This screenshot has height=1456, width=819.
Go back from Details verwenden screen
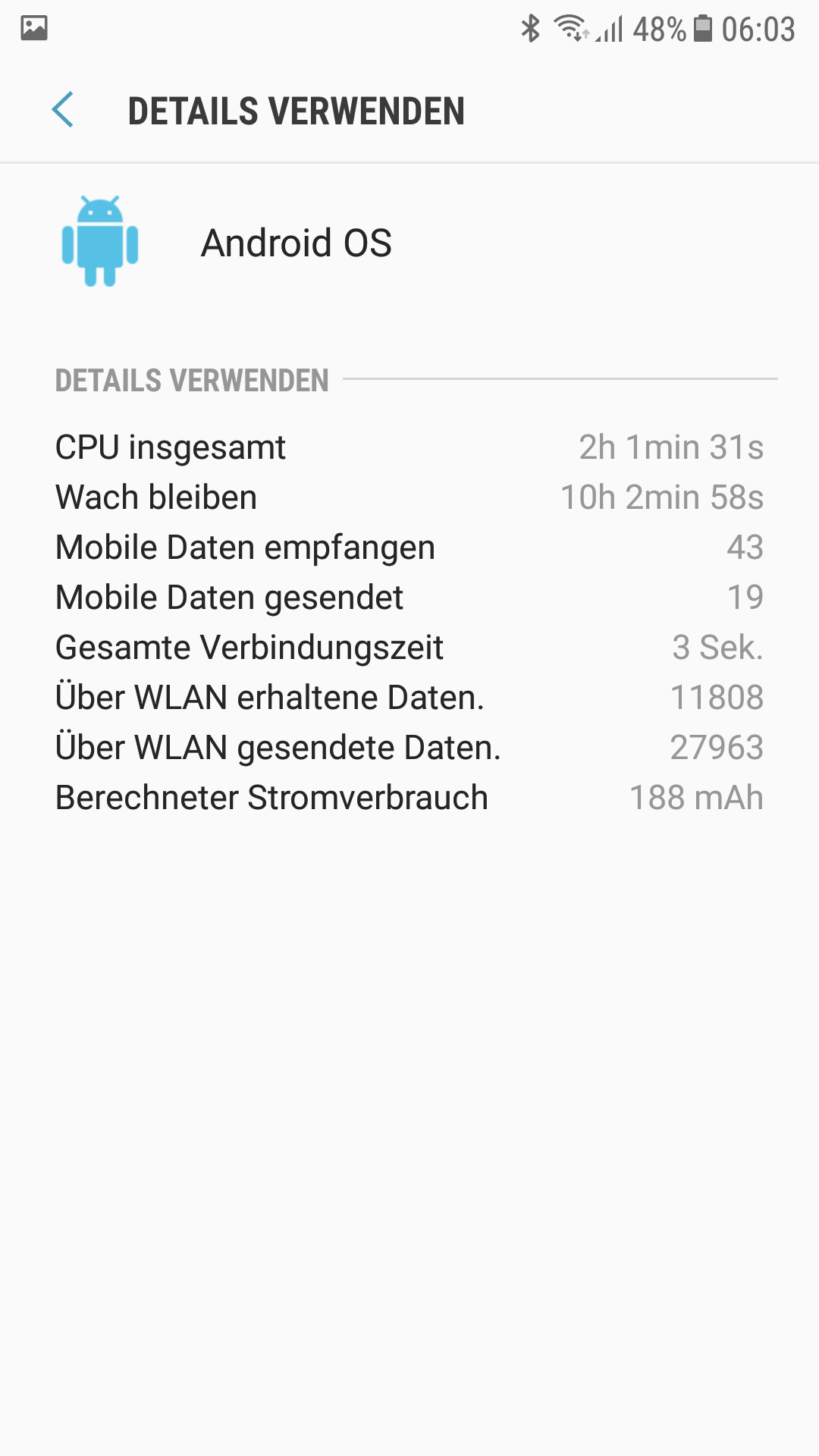(x=63, y=110)
